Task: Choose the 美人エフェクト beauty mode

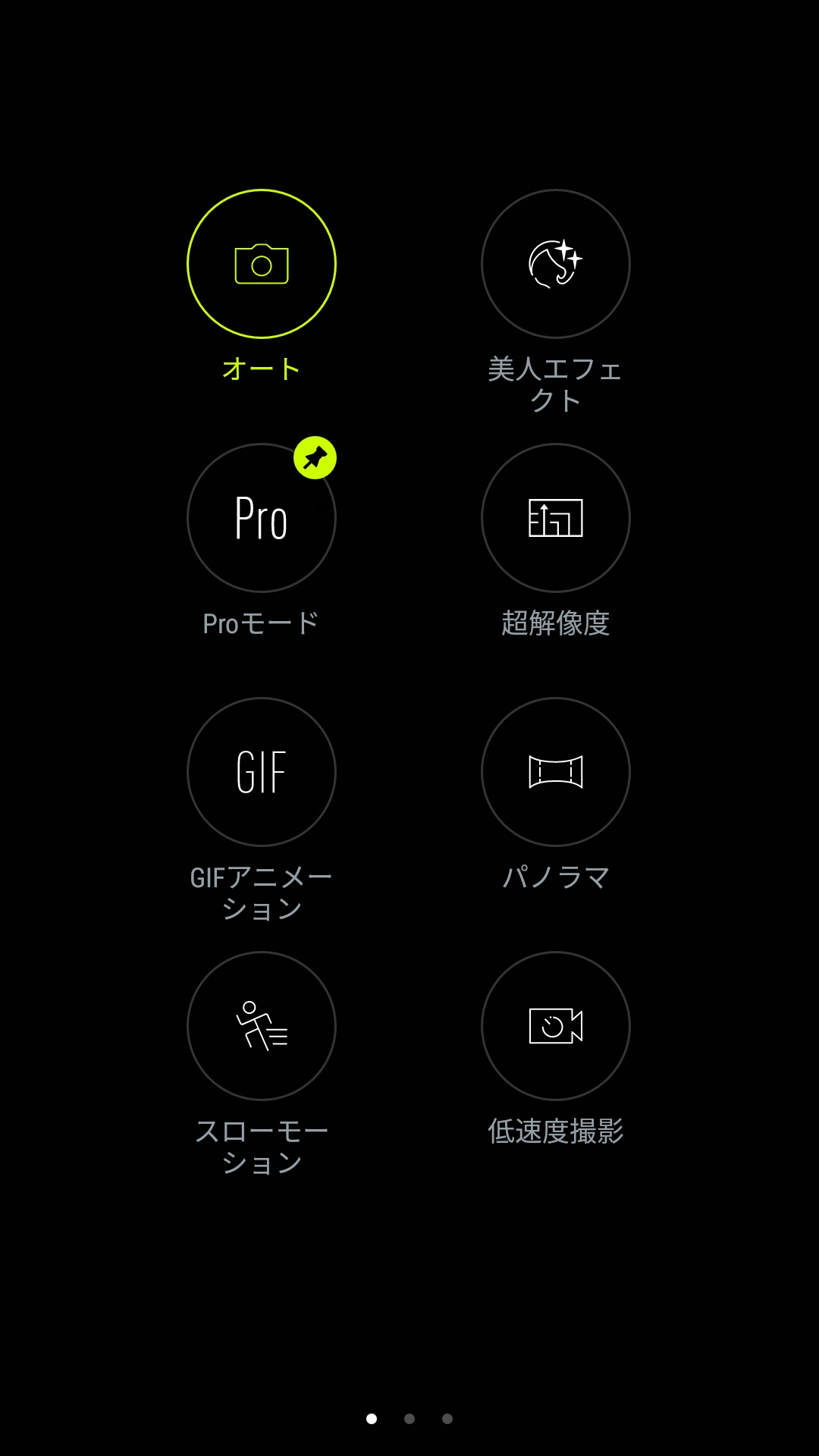Action: 556,264
